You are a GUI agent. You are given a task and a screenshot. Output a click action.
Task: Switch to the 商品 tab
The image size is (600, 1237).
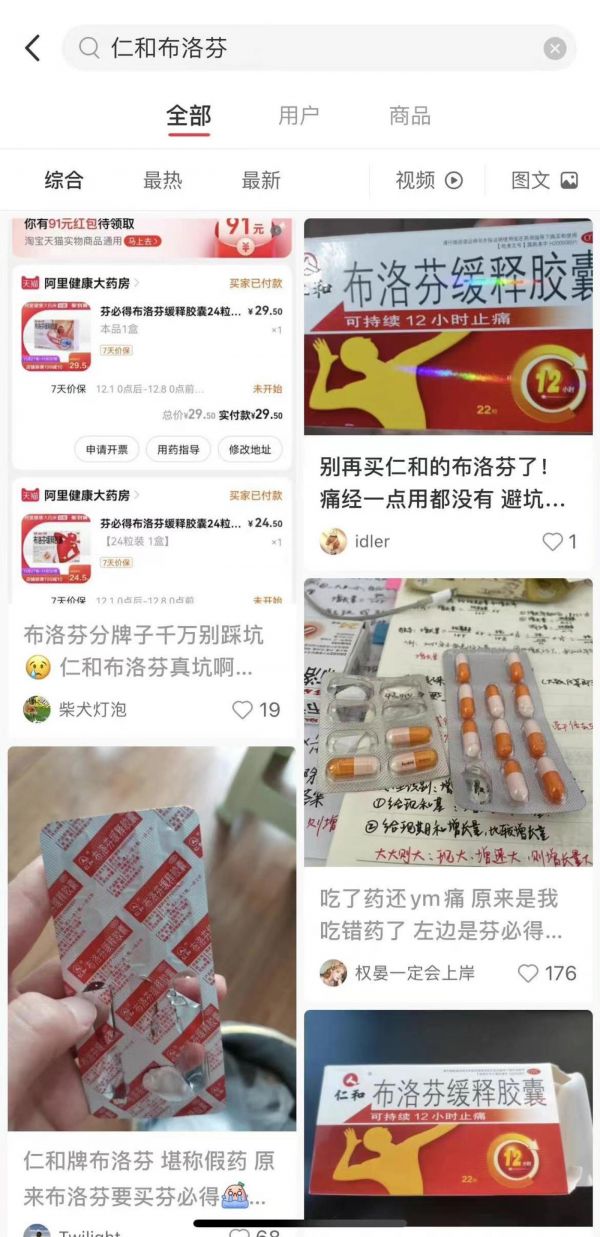tap(410, 115)
